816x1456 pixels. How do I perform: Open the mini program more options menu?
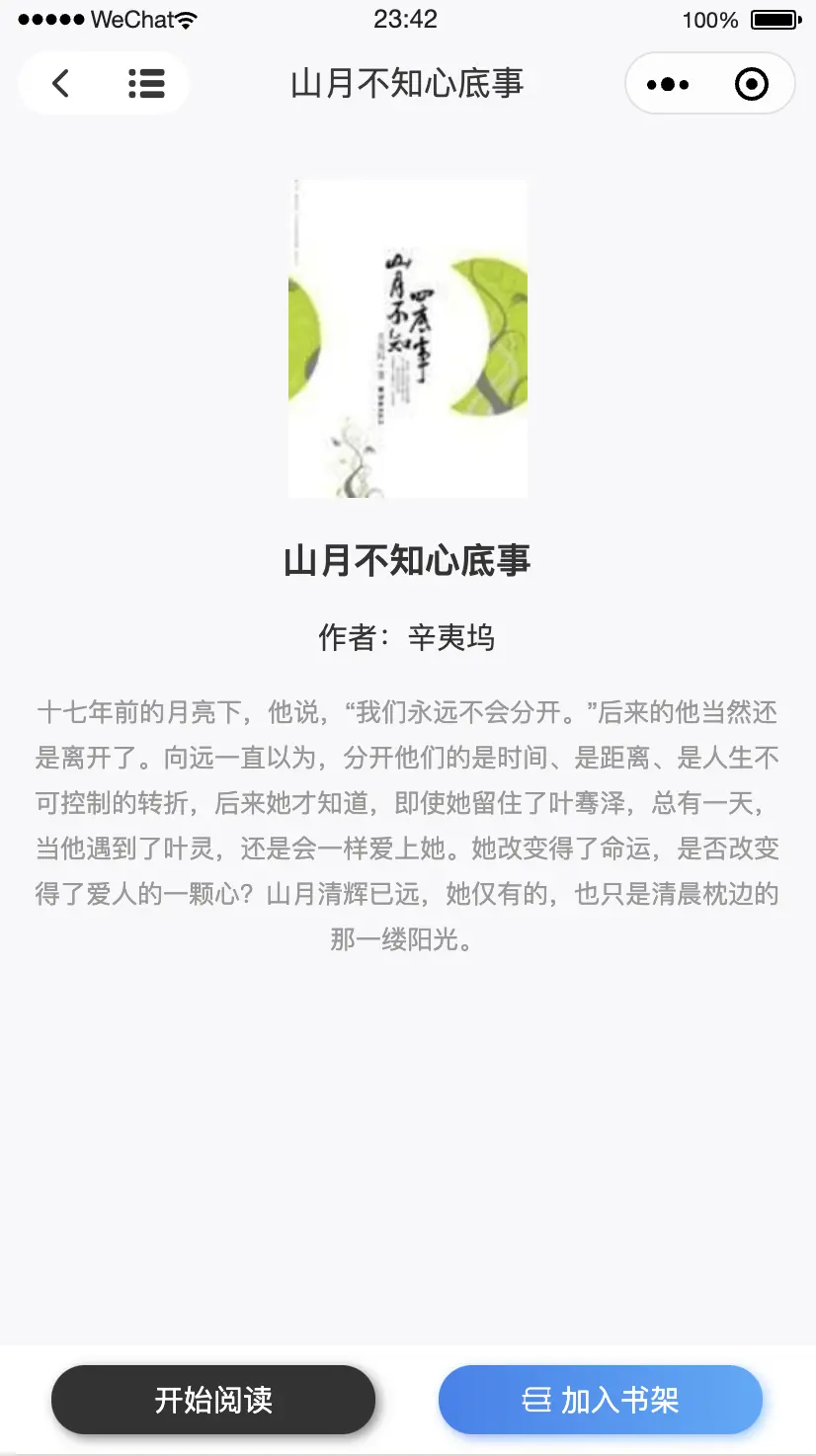(x=668, y=84)
